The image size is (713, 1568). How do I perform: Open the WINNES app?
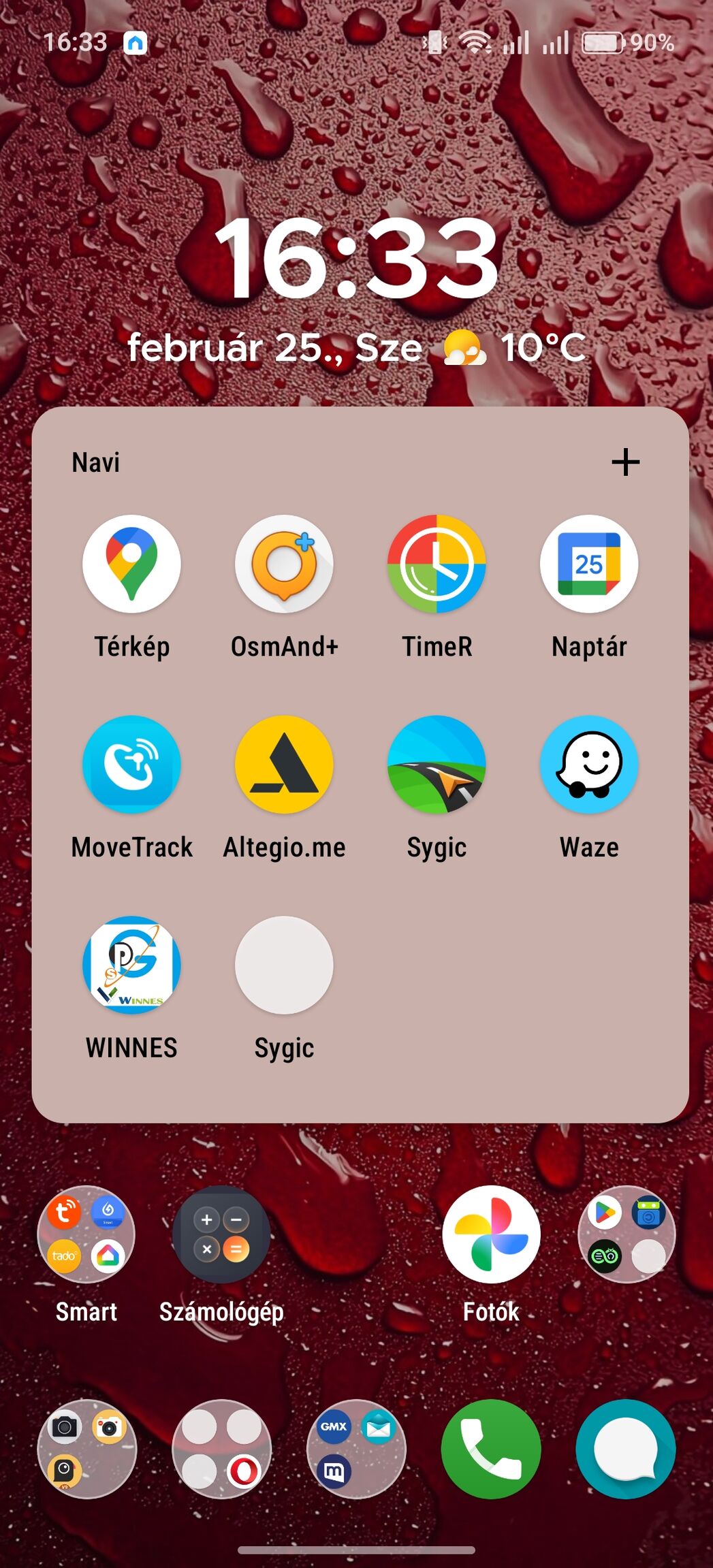pyautogui.click(x=131, y=965)
